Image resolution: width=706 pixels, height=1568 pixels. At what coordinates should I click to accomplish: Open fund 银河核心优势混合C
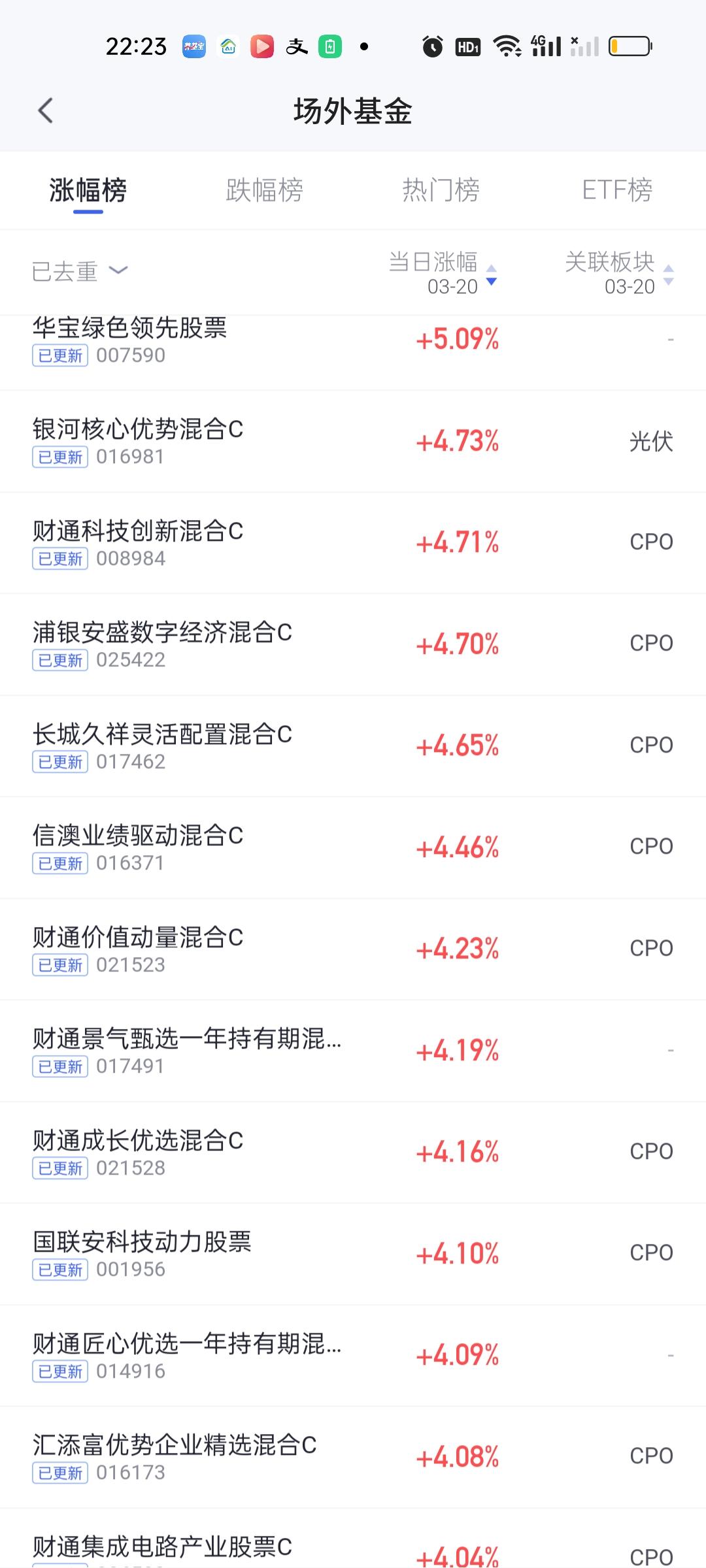click(x=353, y=442)
